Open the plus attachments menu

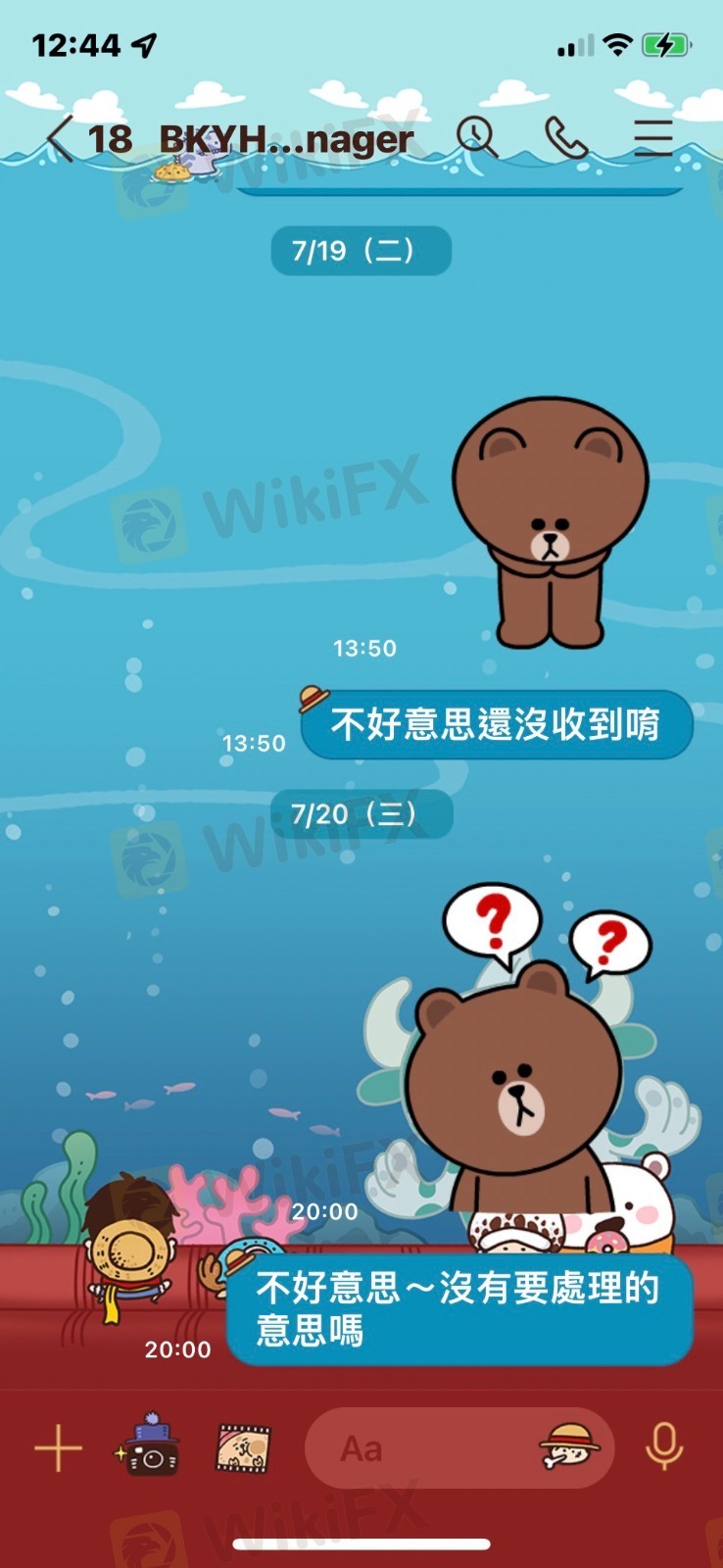[x=58, y=1448]
